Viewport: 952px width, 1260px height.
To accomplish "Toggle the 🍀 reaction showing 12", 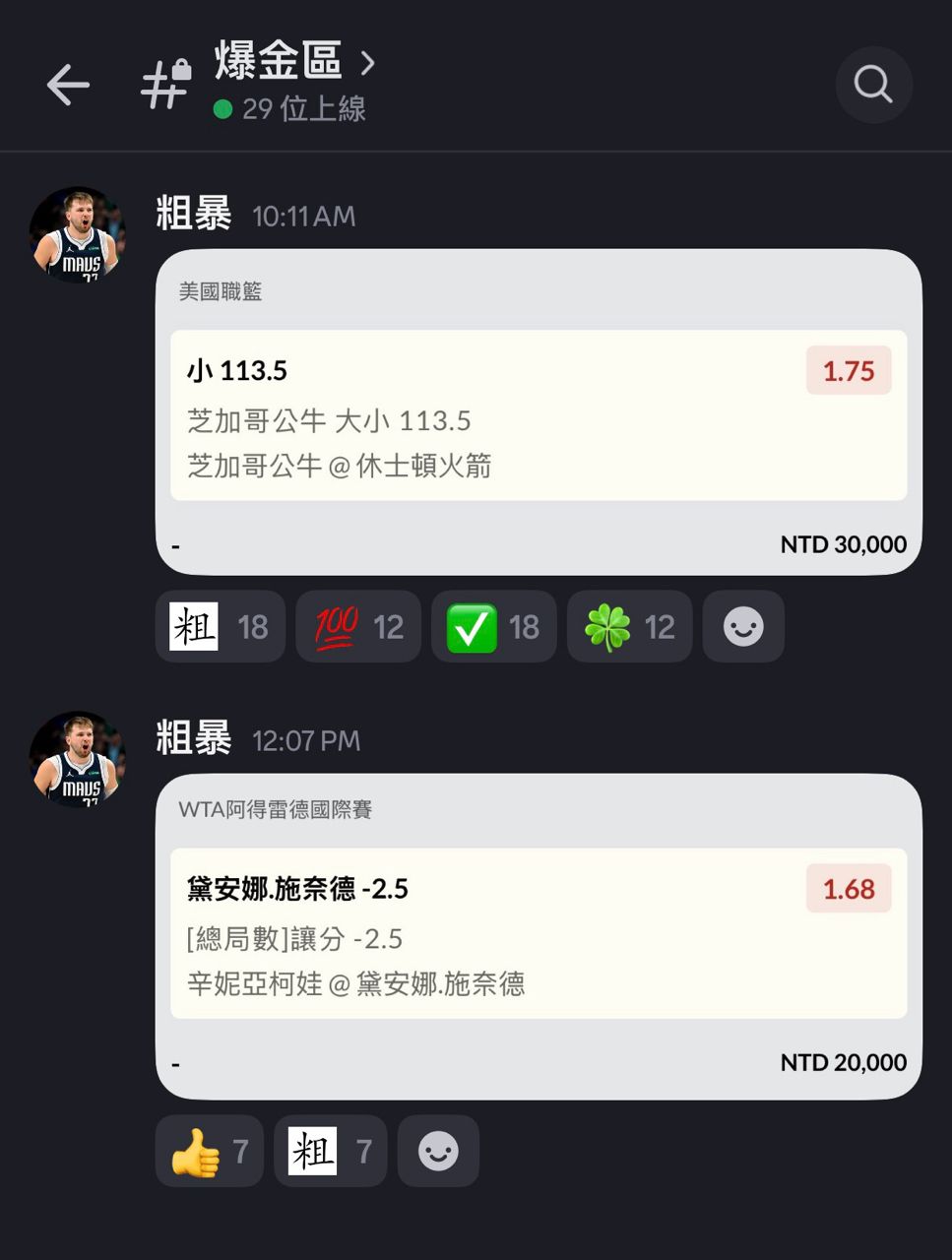I will [629, 627].
